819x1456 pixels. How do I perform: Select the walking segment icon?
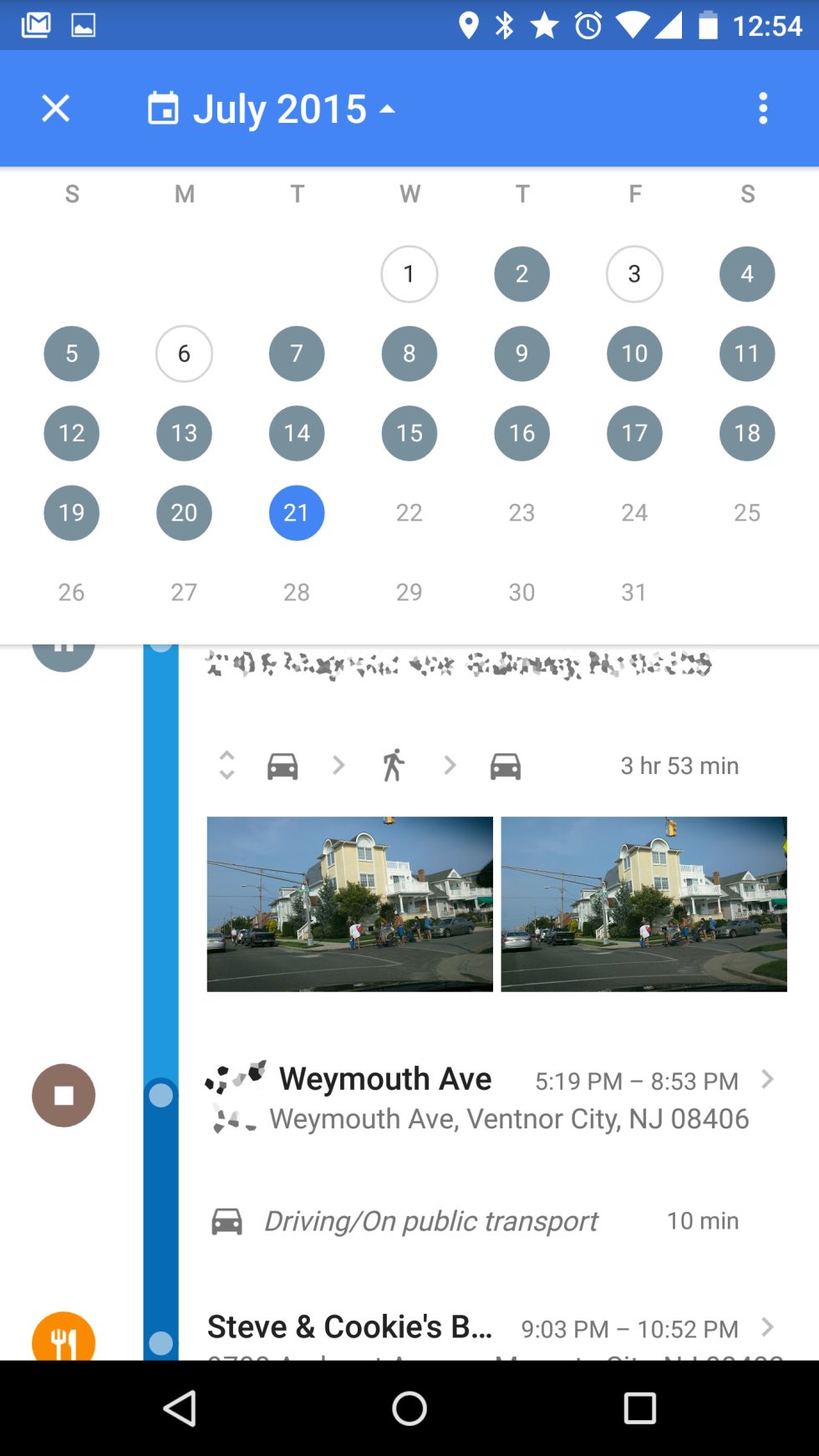[x=394, y=765]
